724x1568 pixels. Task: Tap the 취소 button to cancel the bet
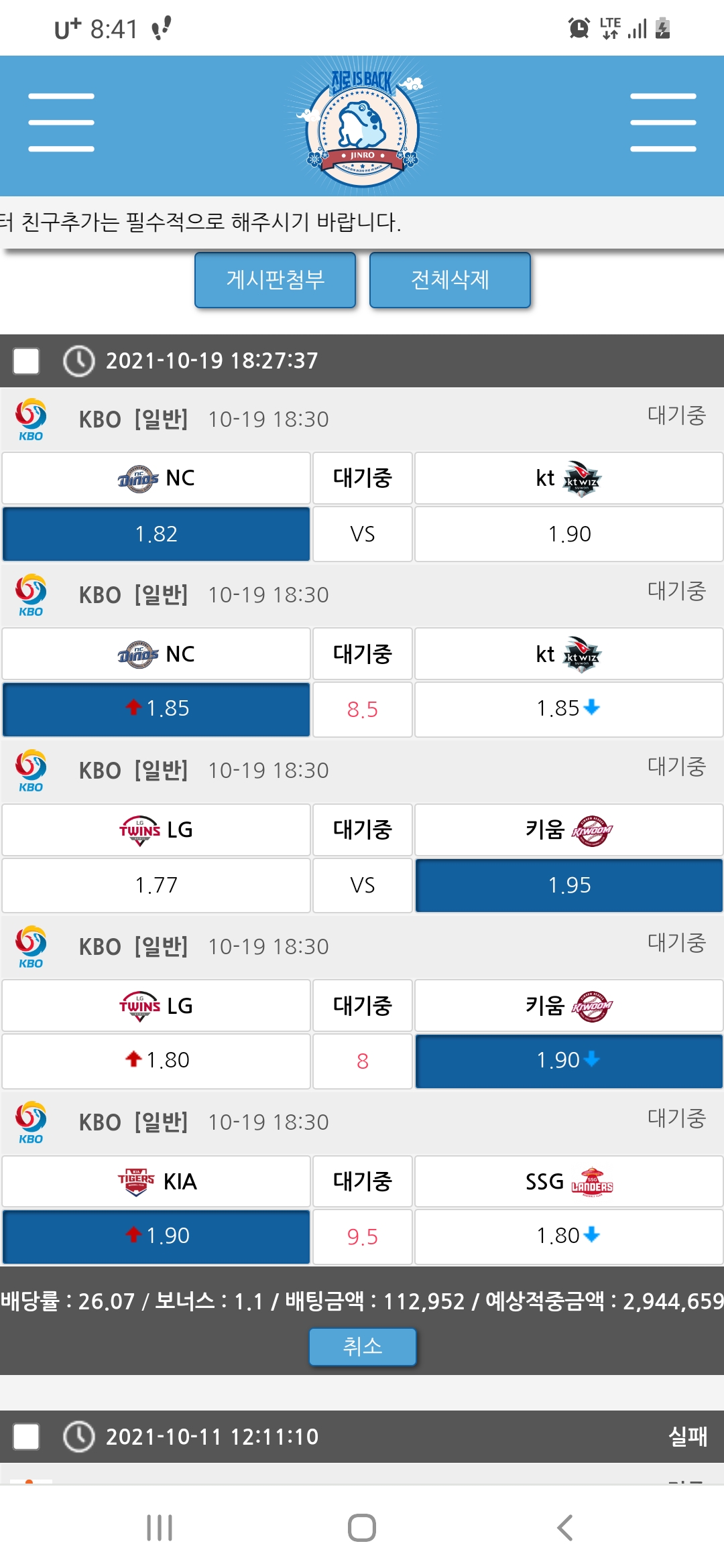(362, 1346)
